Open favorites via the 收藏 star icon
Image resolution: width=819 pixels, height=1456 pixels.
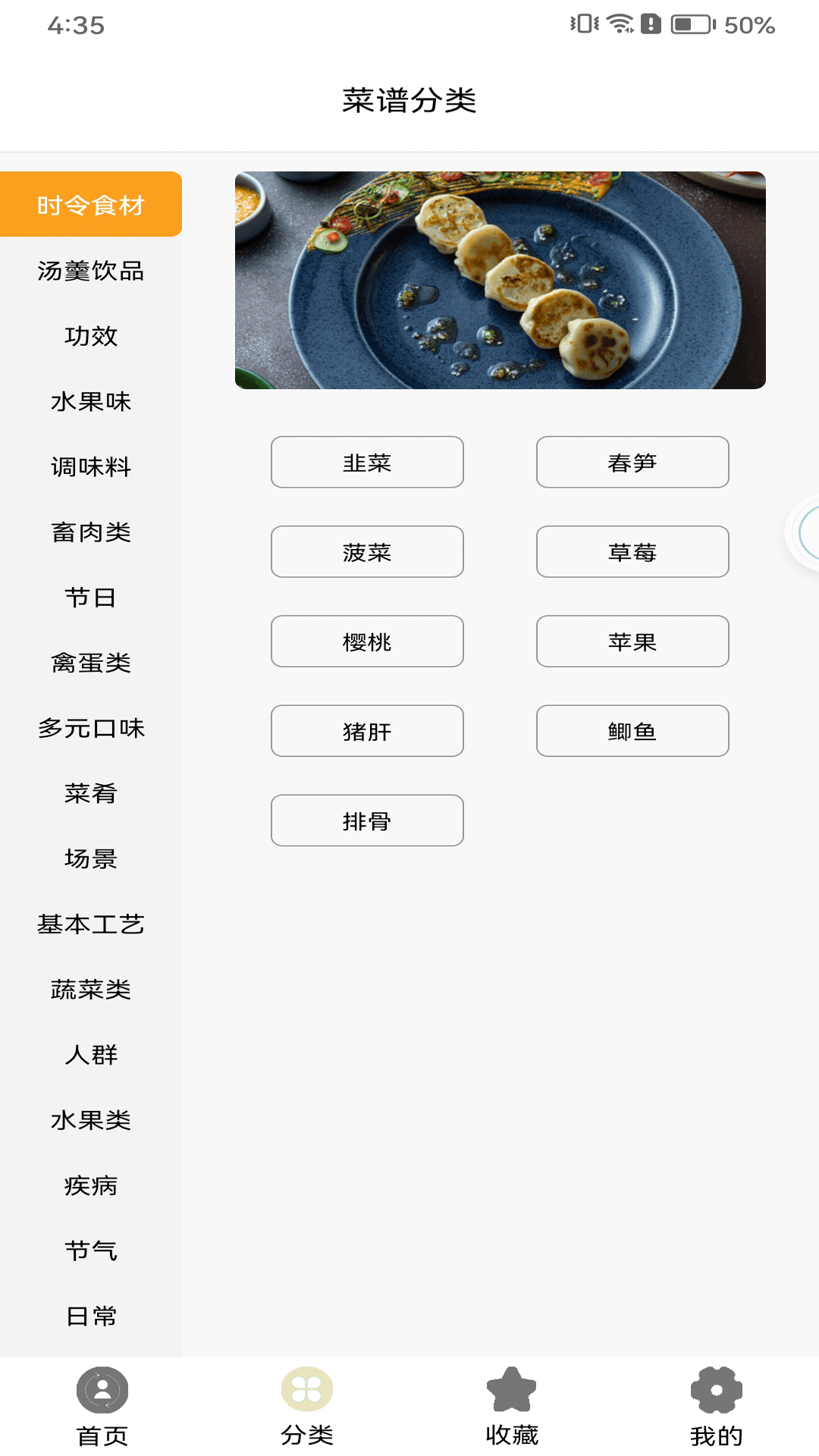pos(512,1403)
